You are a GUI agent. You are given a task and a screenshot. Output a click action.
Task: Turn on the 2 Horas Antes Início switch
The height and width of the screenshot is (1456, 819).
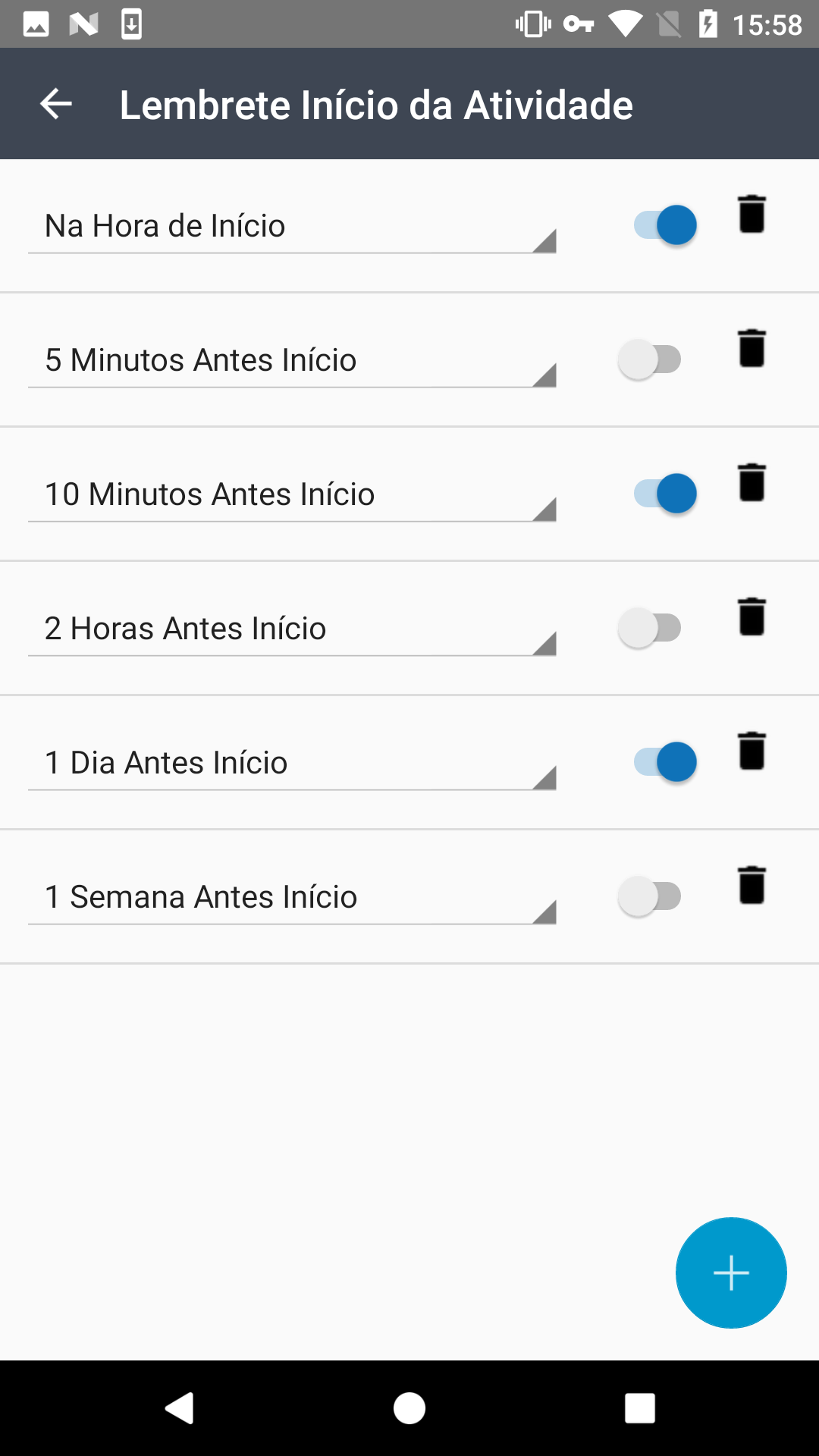point(650,628)
